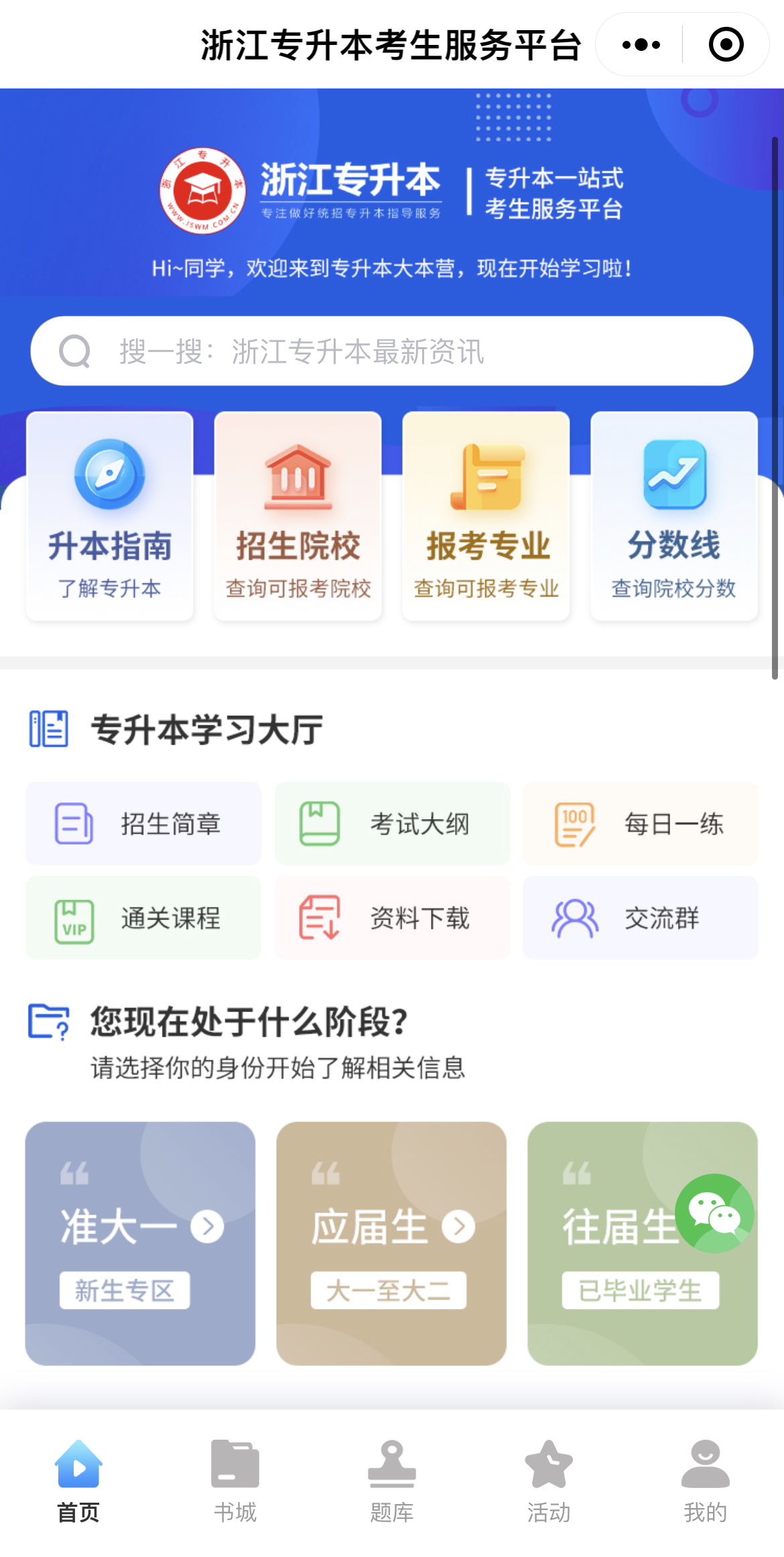The image size is (784, 1557).
Task: Click the search bar to search news
Action: (392, 350)
